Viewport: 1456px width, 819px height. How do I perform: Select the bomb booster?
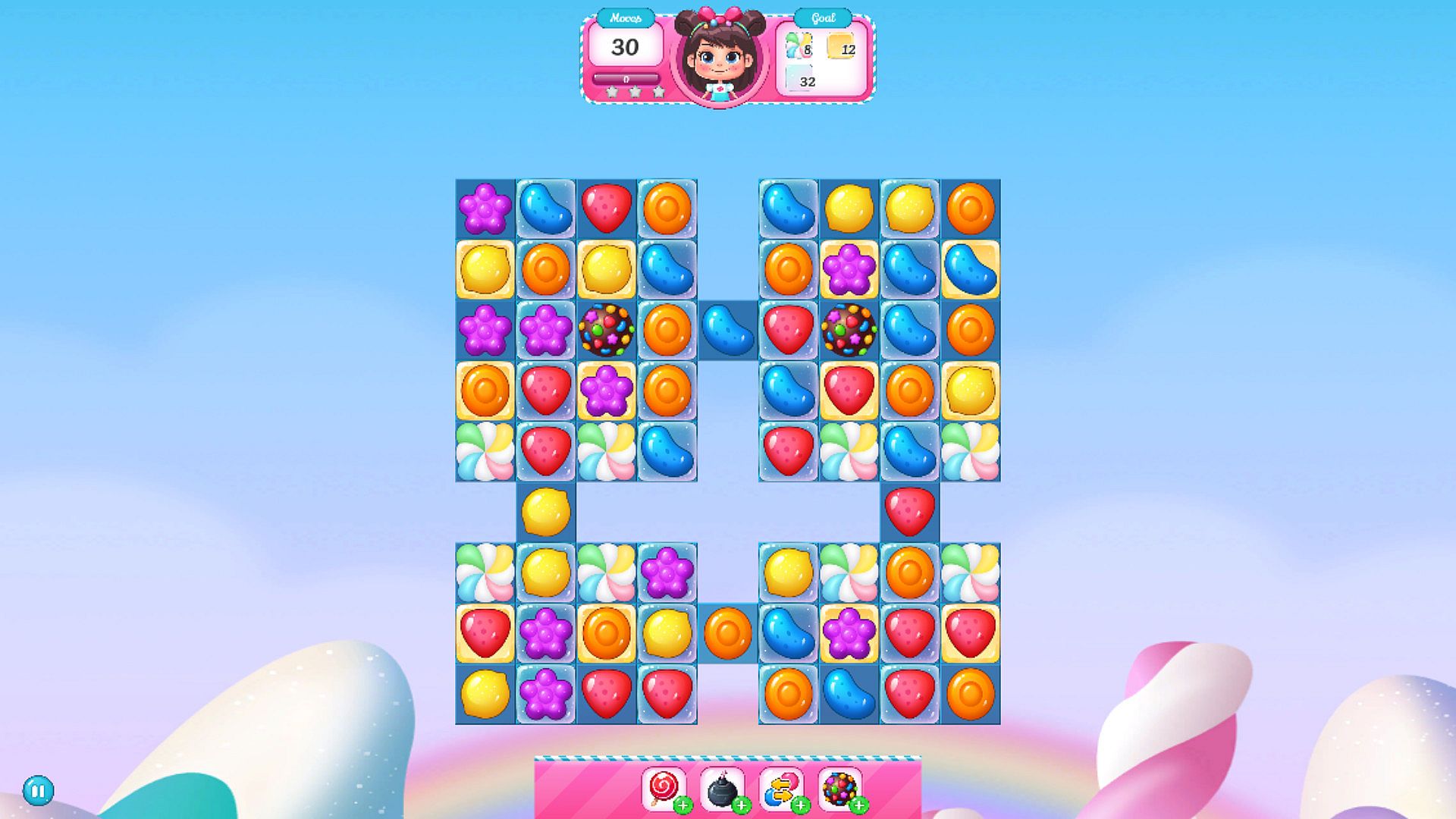[x=722, y=790]
